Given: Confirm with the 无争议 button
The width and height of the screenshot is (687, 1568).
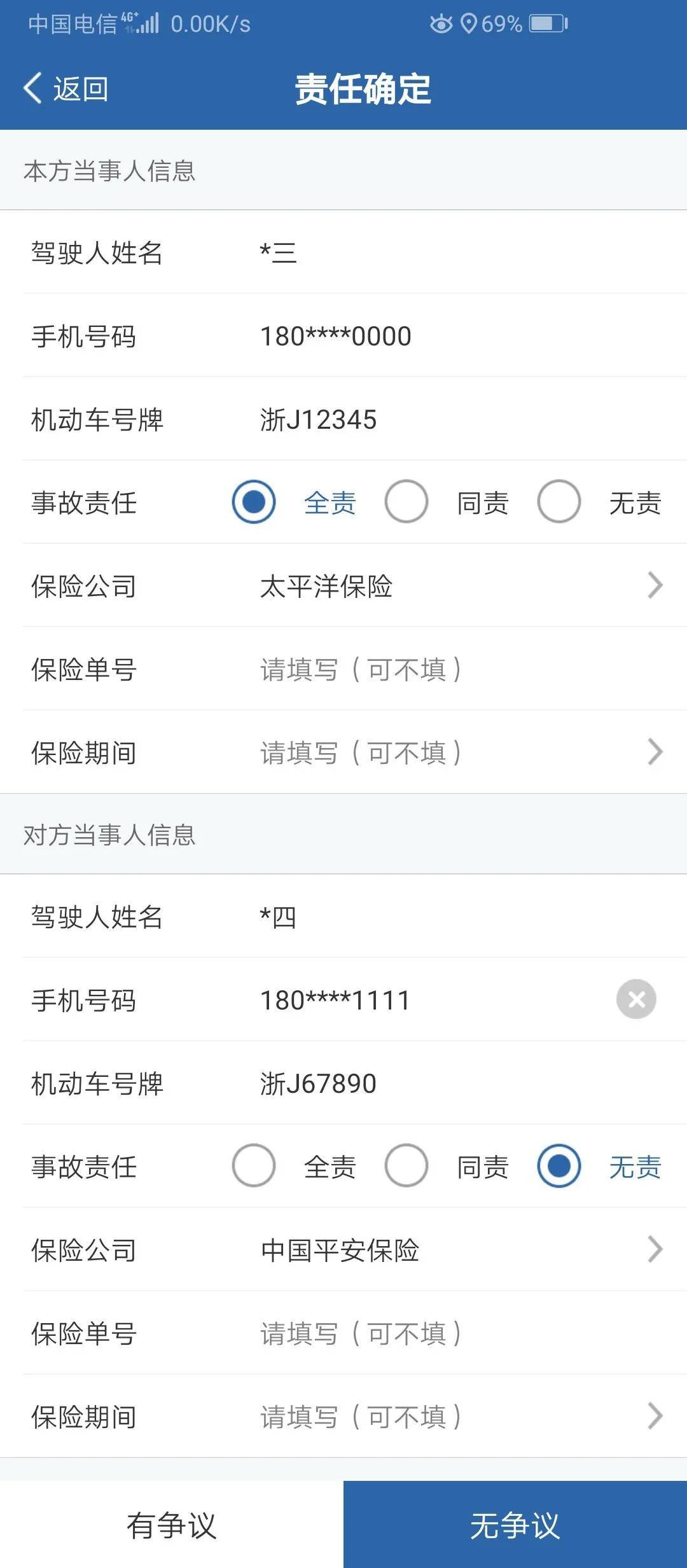Looking at the screenshot, I should point(515,1525).
